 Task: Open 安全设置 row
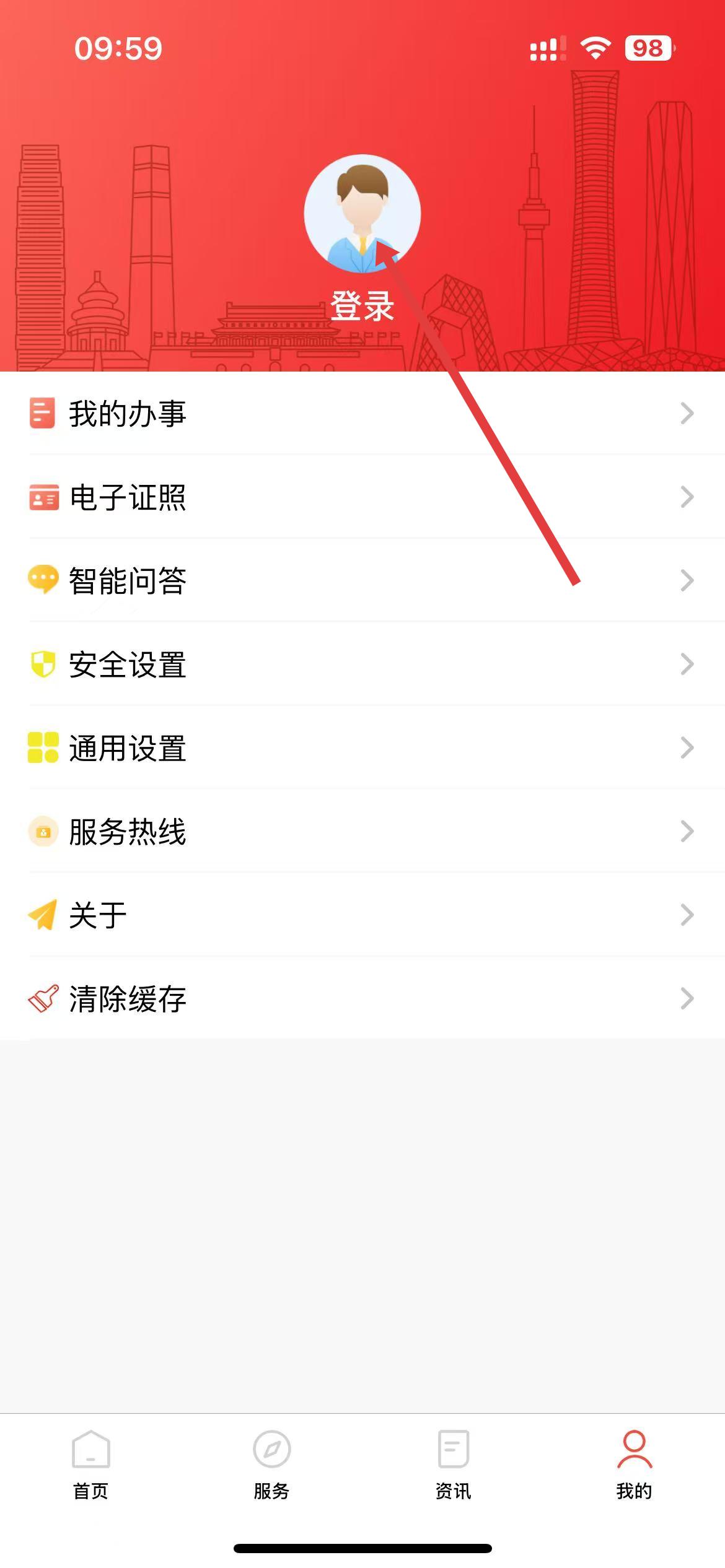(x=362, y=664)
